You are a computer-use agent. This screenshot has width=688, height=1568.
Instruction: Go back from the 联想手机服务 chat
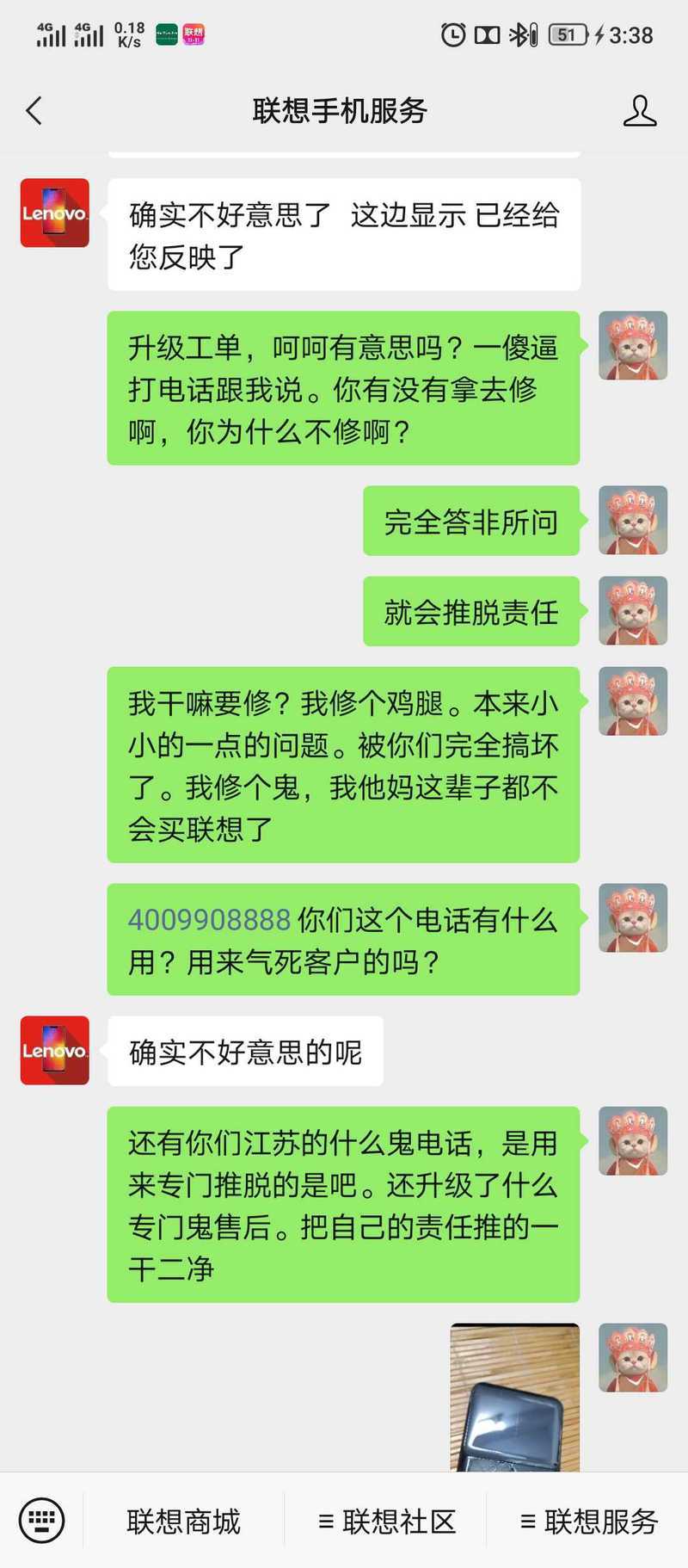tap(34, 110)
